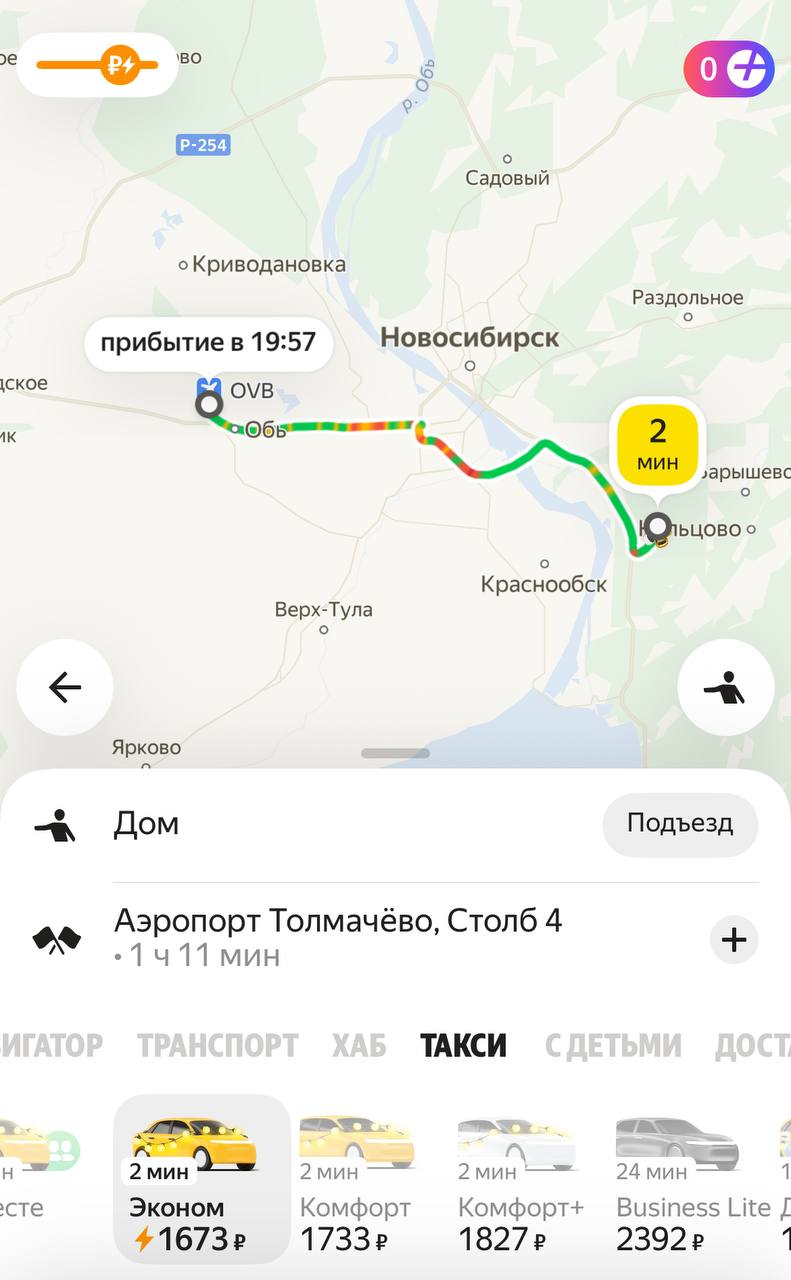Switch to the Хаб tab
The width and height of the screenshot is (791, 1280).
(359, 1046)
